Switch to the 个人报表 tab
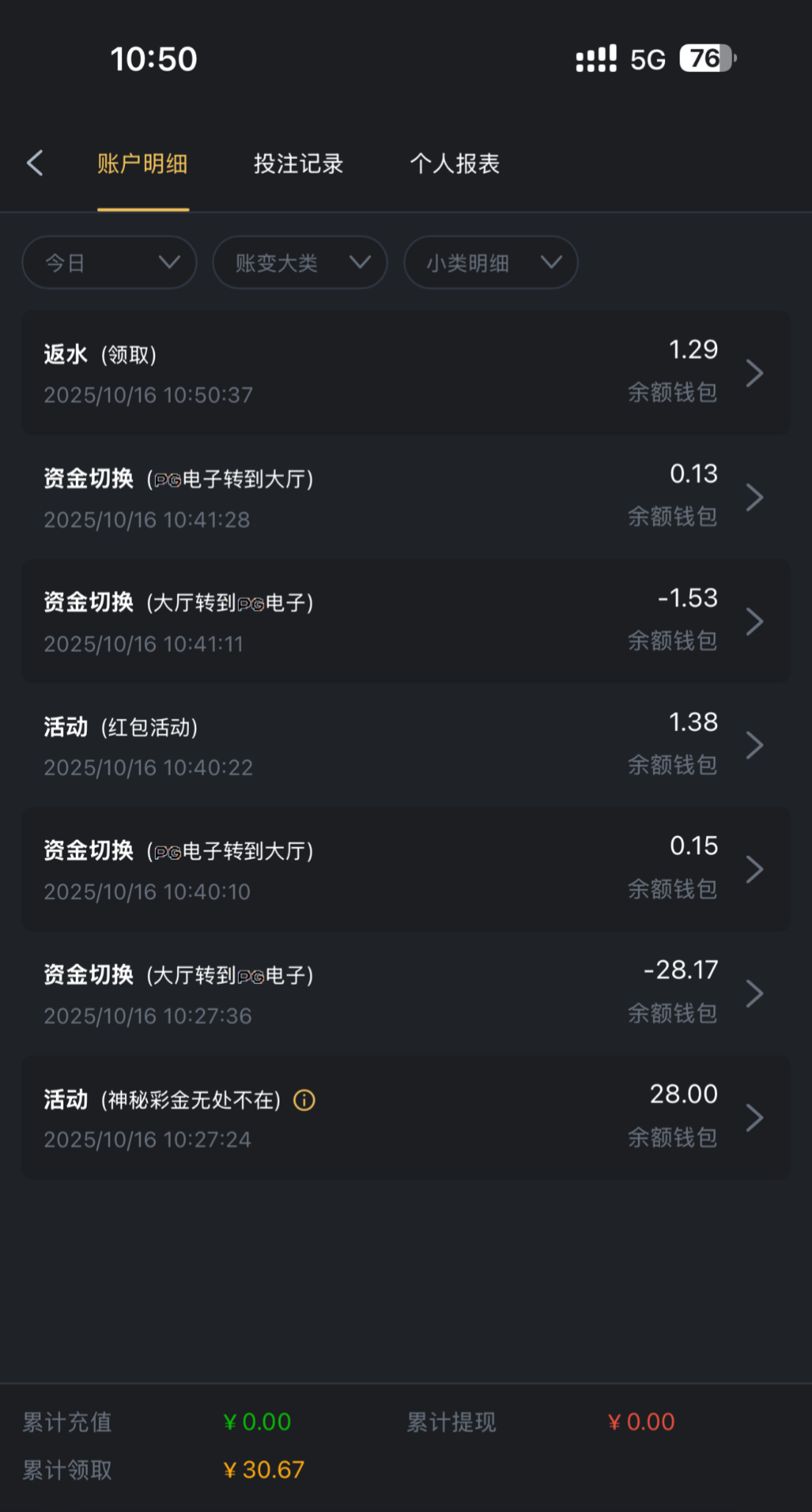The image size is (812, 1512). tap(455, 164)
